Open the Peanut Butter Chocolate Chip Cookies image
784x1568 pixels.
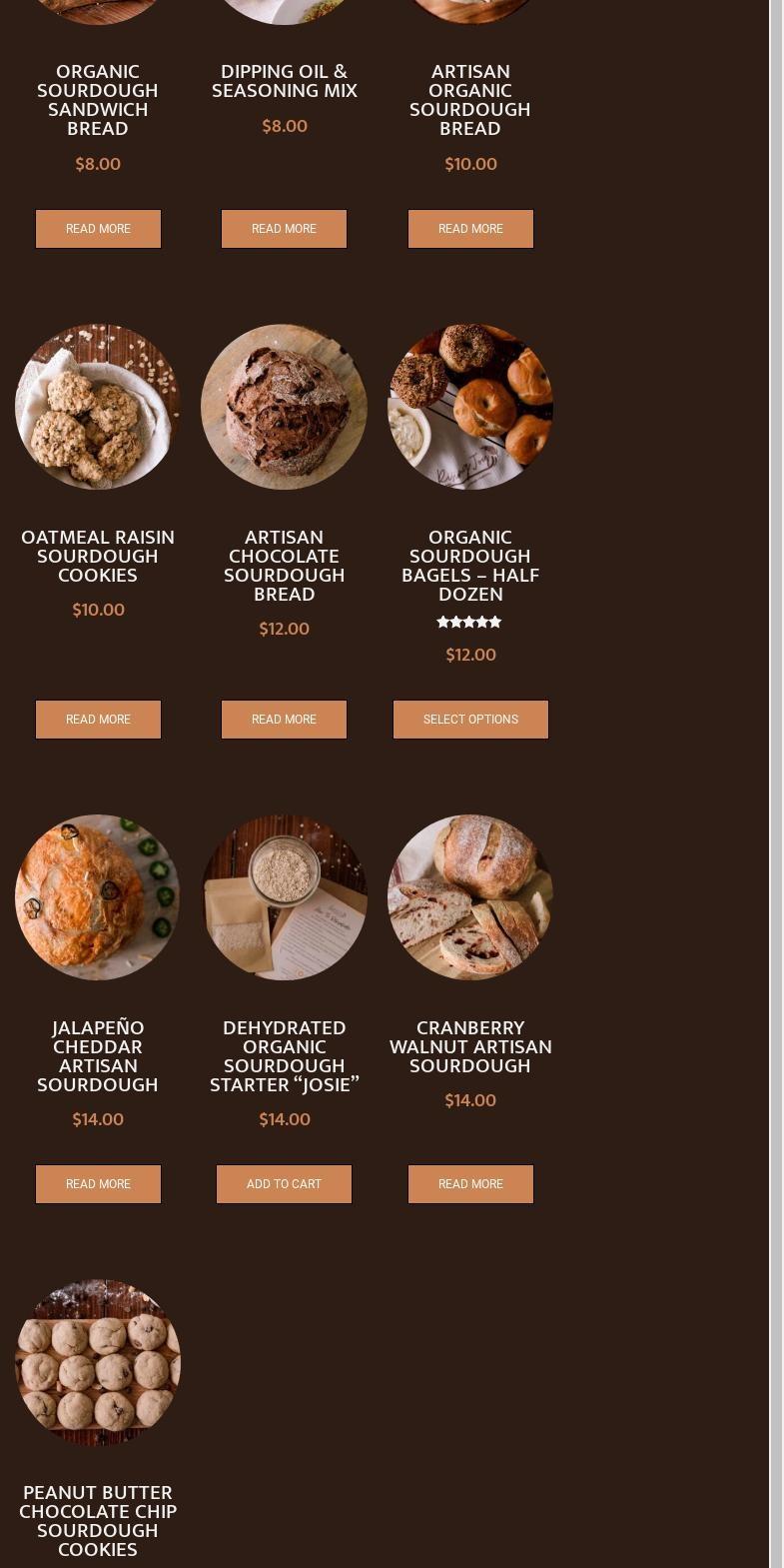[x=98, y=1362]
